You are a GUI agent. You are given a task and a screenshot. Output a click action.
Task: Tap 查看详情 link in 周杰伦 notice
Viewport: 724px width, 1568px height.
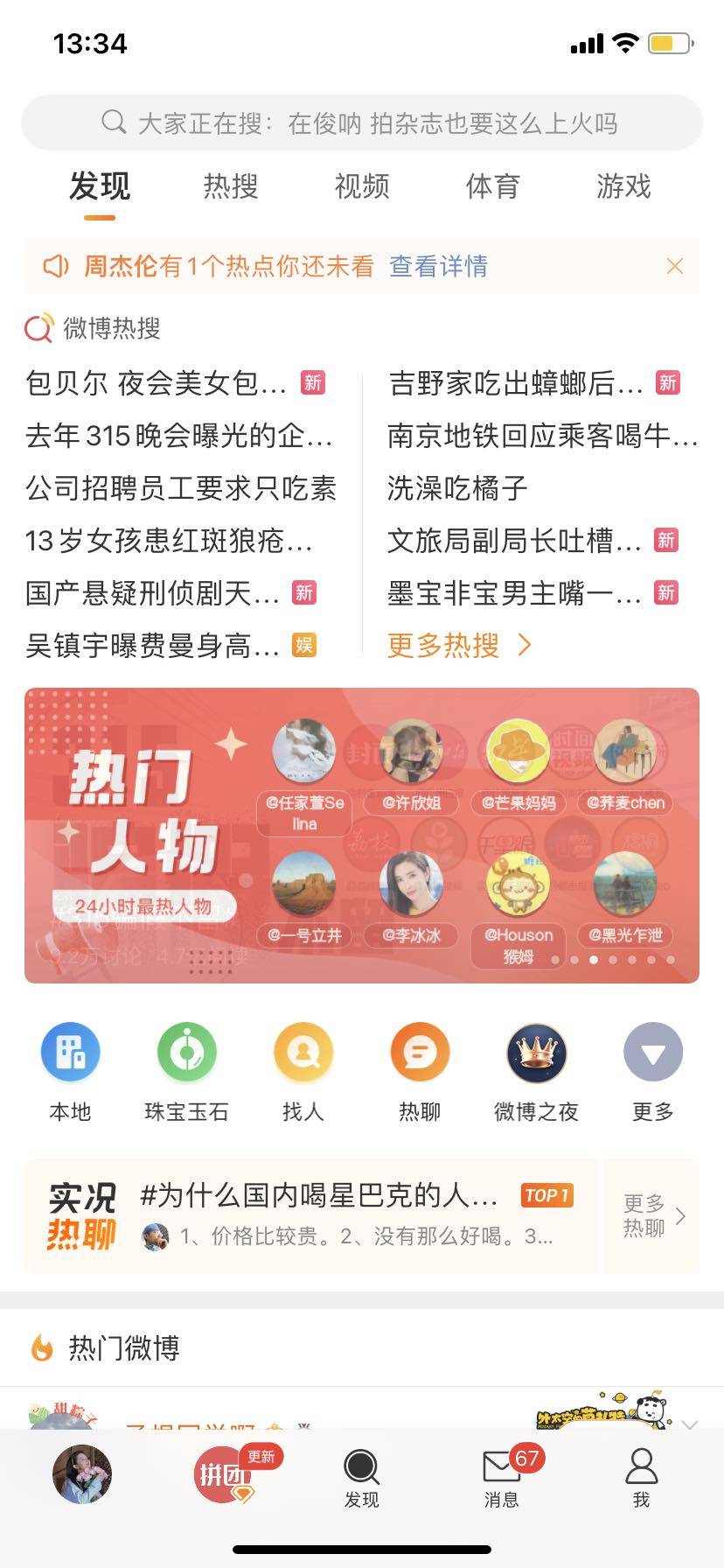pyautogui.click(x=438, y=266)
